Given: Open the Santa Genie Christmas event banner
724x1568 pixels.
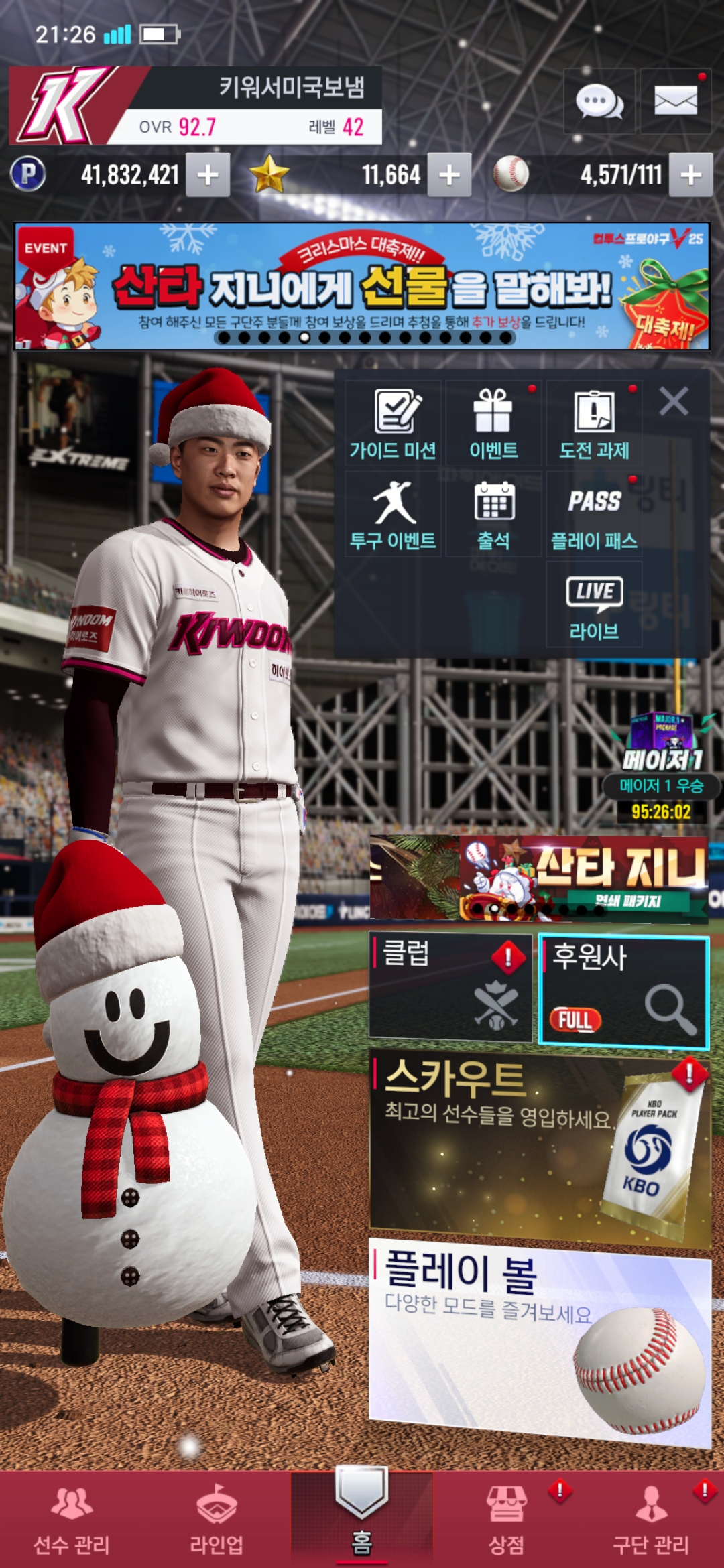Looking at the screenshot, I should pyautogui.click(x=362, y=286).
